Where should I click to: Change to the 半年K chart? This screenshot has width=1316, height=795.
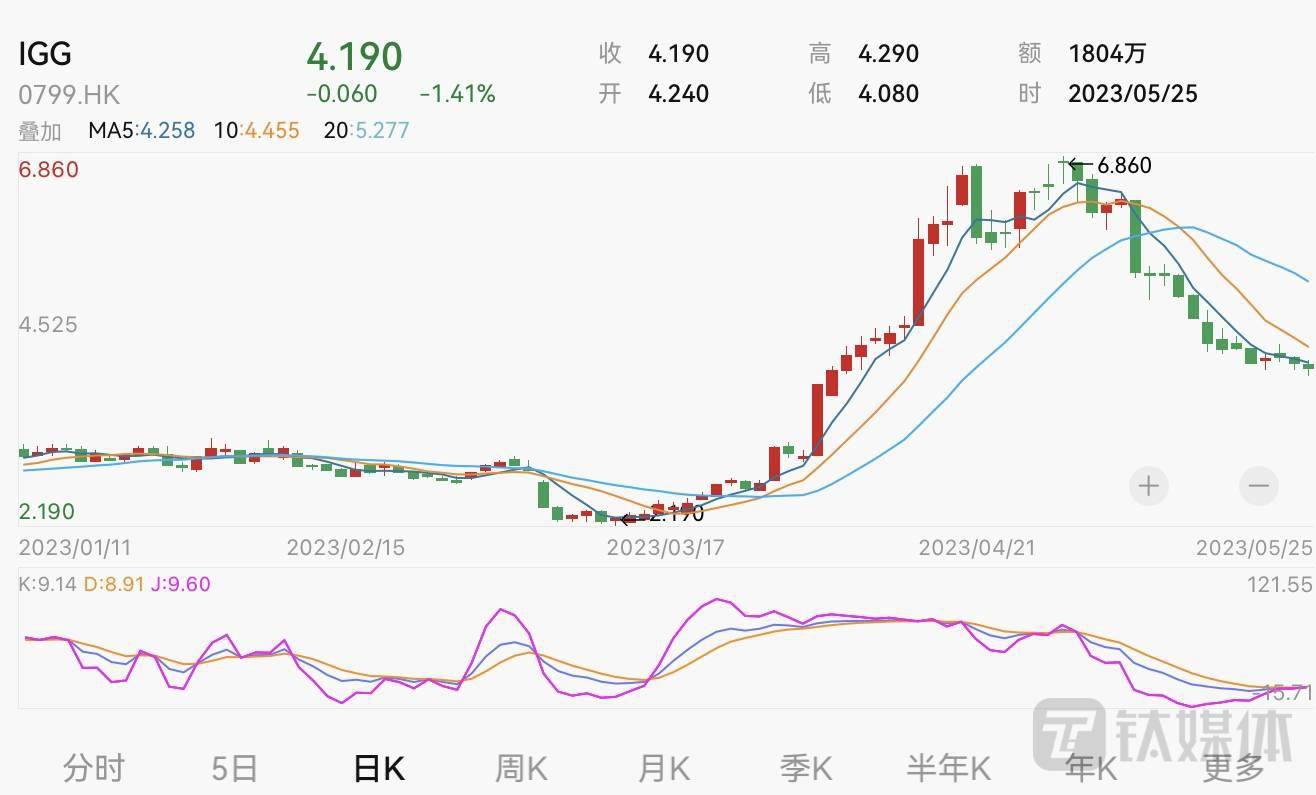(948, 768)
